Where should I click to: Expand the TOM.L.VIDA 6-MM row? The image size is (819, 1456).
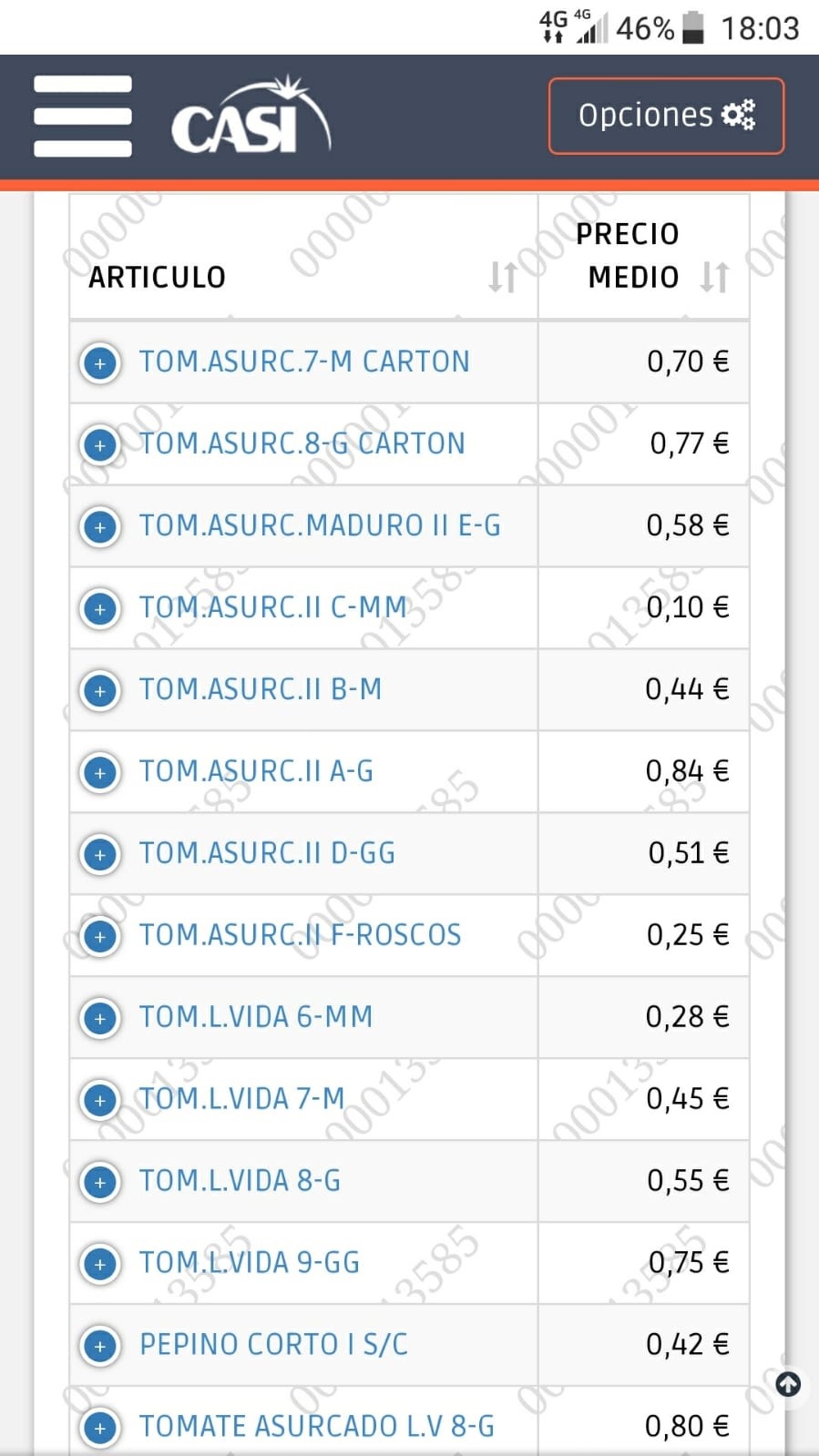click(100, 1018)
